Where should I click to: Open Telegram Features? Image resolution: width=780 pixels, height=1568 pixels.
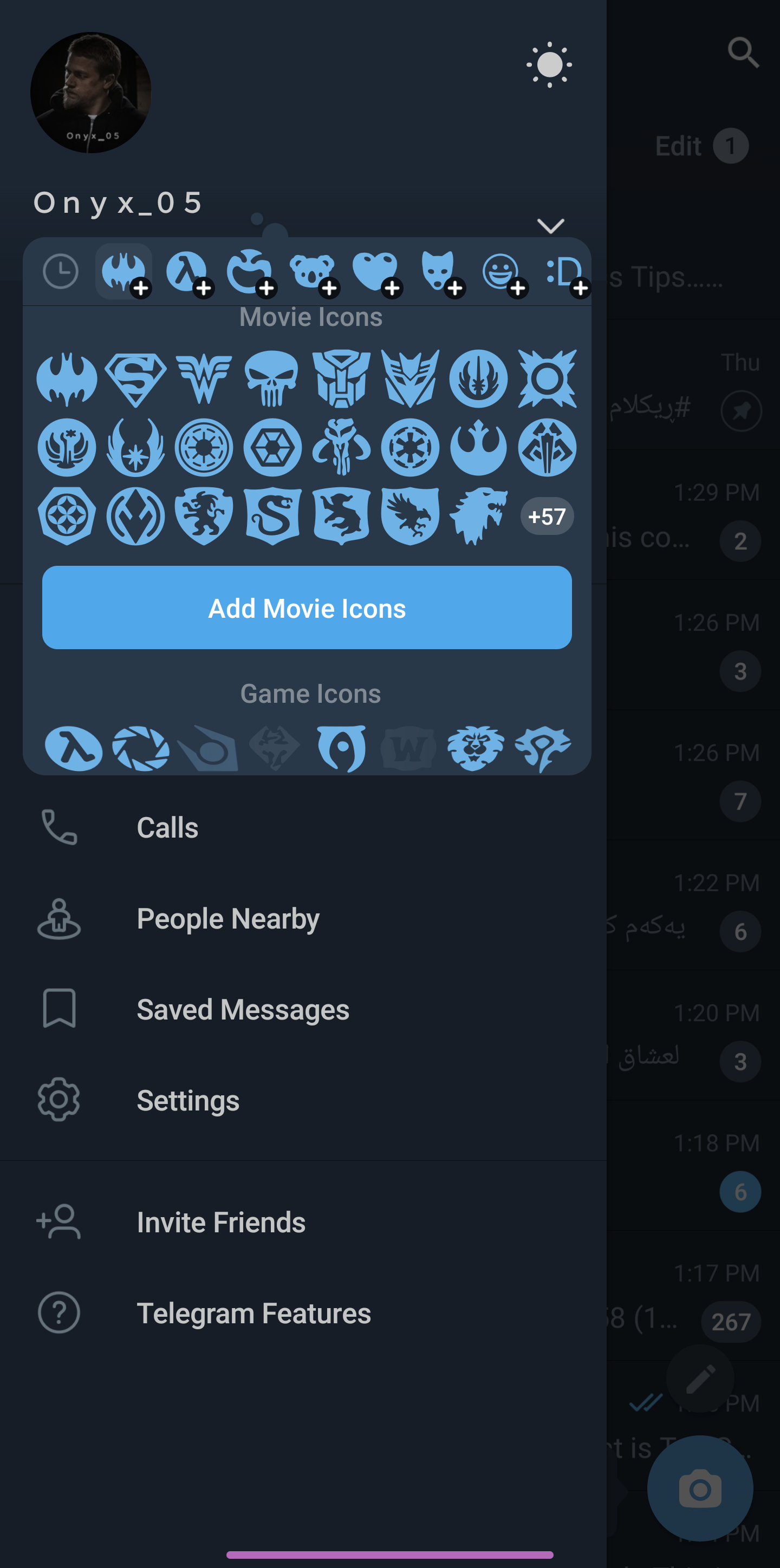tap(253, 1313)
